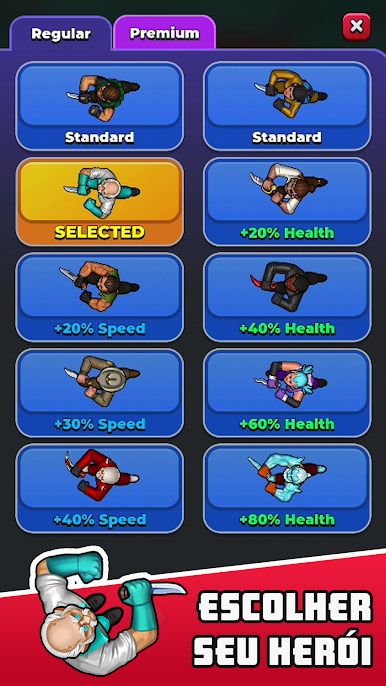
Task: Choose the +40% Speed hero
Action: pos(100,489)
